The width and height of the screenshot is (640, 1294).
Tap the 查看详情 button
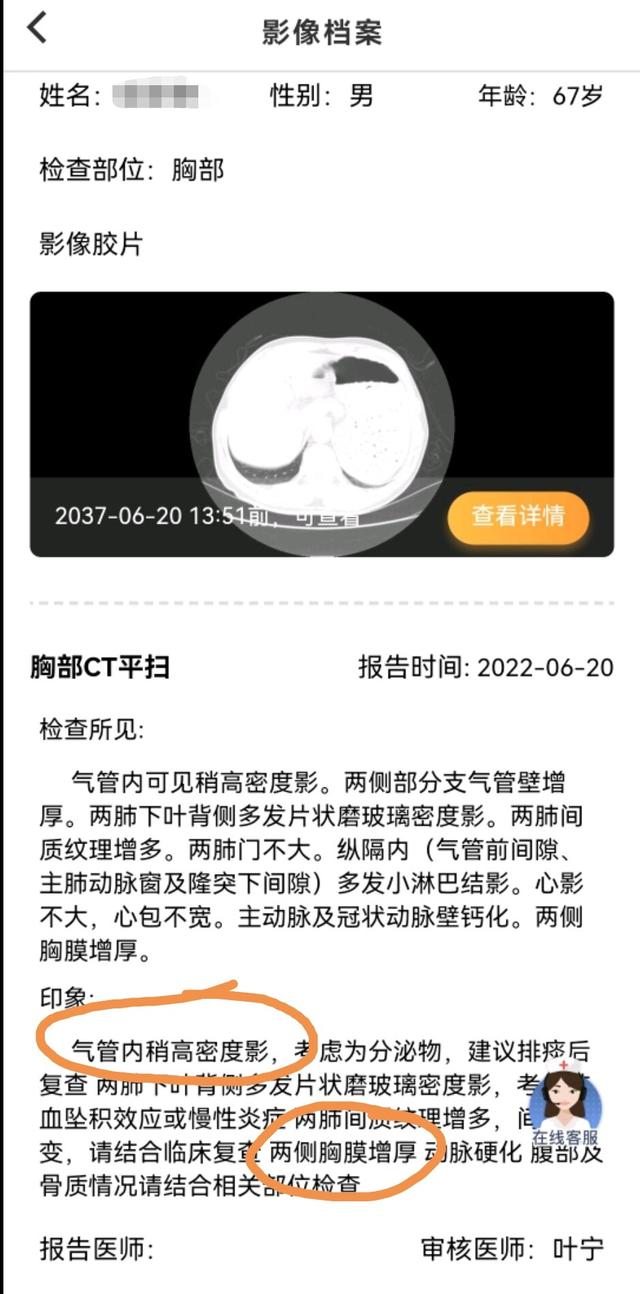click(518, 516)
